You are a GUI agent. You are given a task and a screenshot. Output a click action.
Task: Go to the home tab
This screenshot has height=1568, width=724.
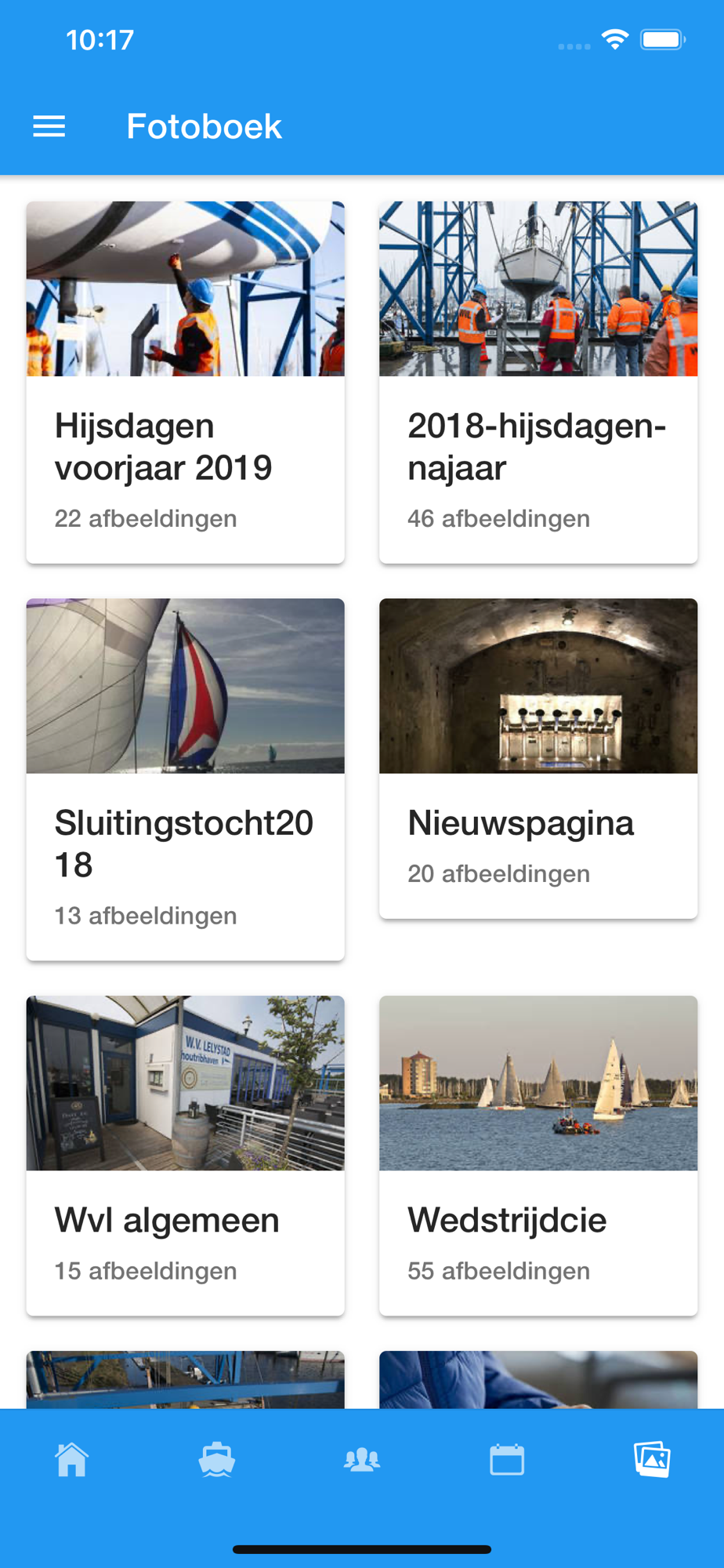[72, 1460]
